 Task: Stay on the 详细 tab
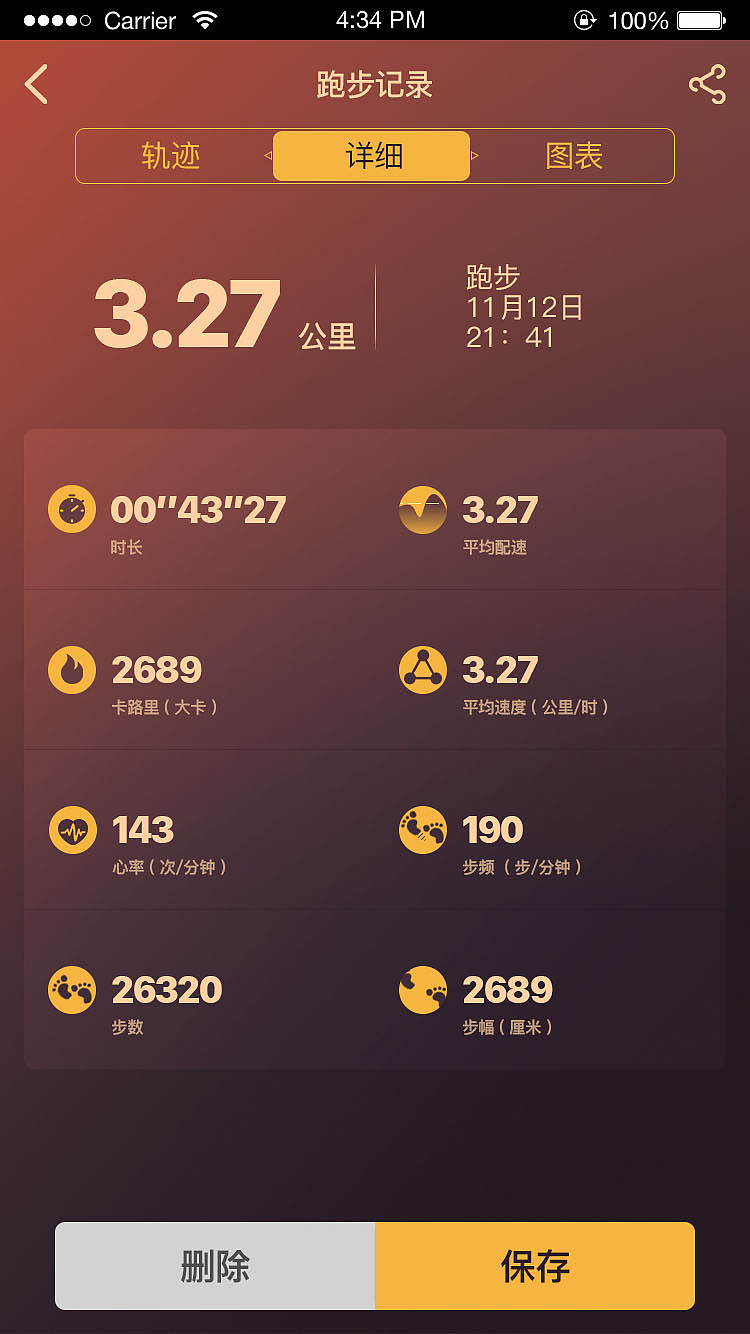[x=374, y=156]
